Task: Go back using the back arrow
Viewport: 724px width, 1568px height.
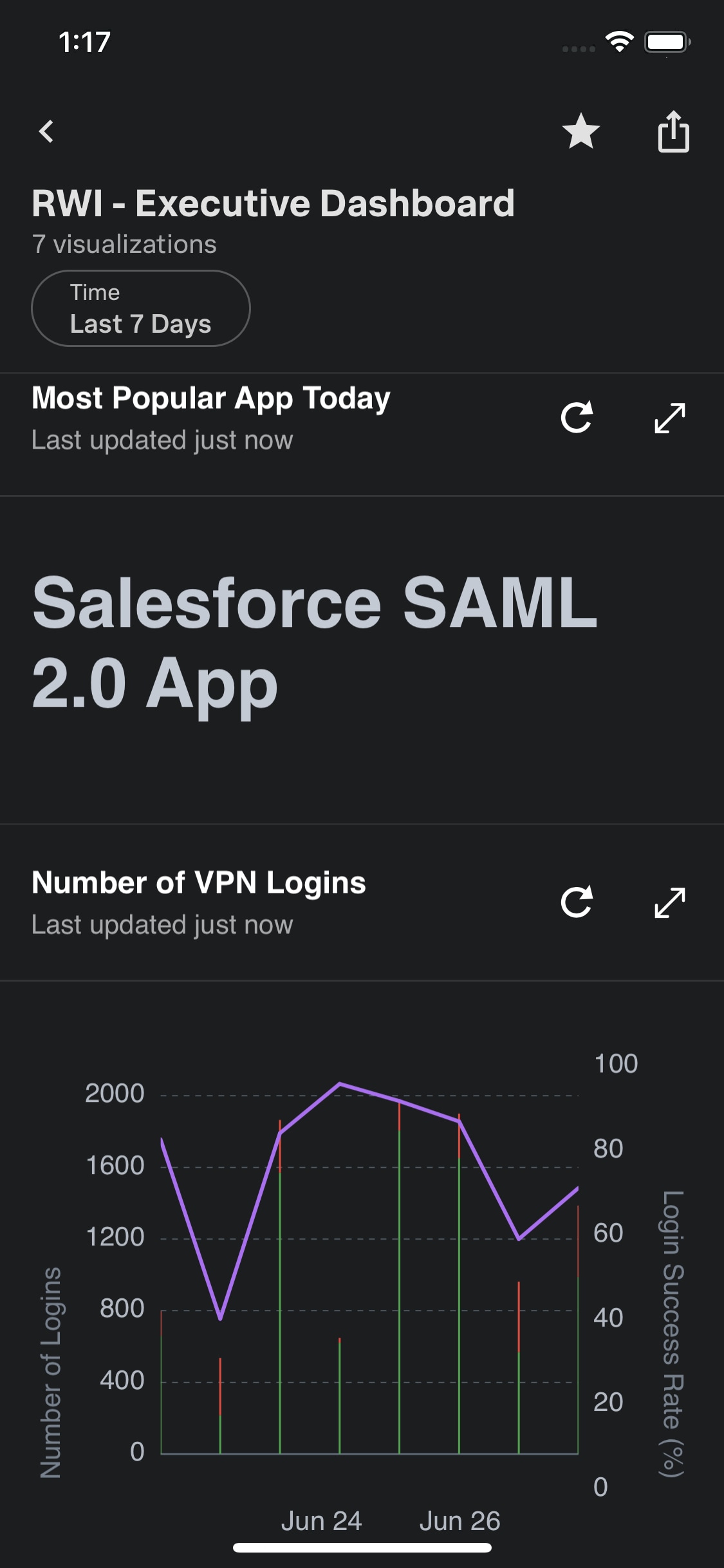Action: 46,131
